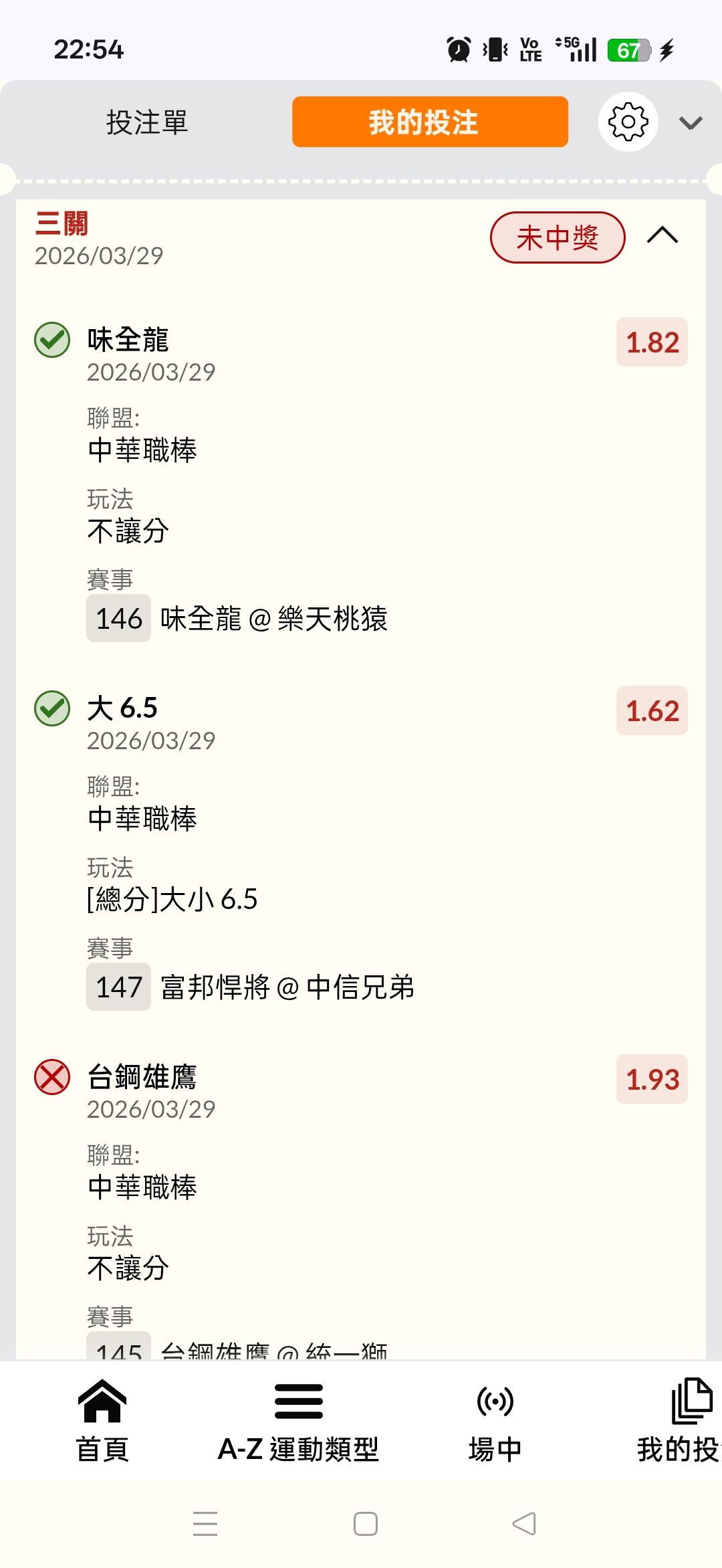Select the 我的投注 tab
Screen dimensions: 722x1568
(x=430, y=122)
